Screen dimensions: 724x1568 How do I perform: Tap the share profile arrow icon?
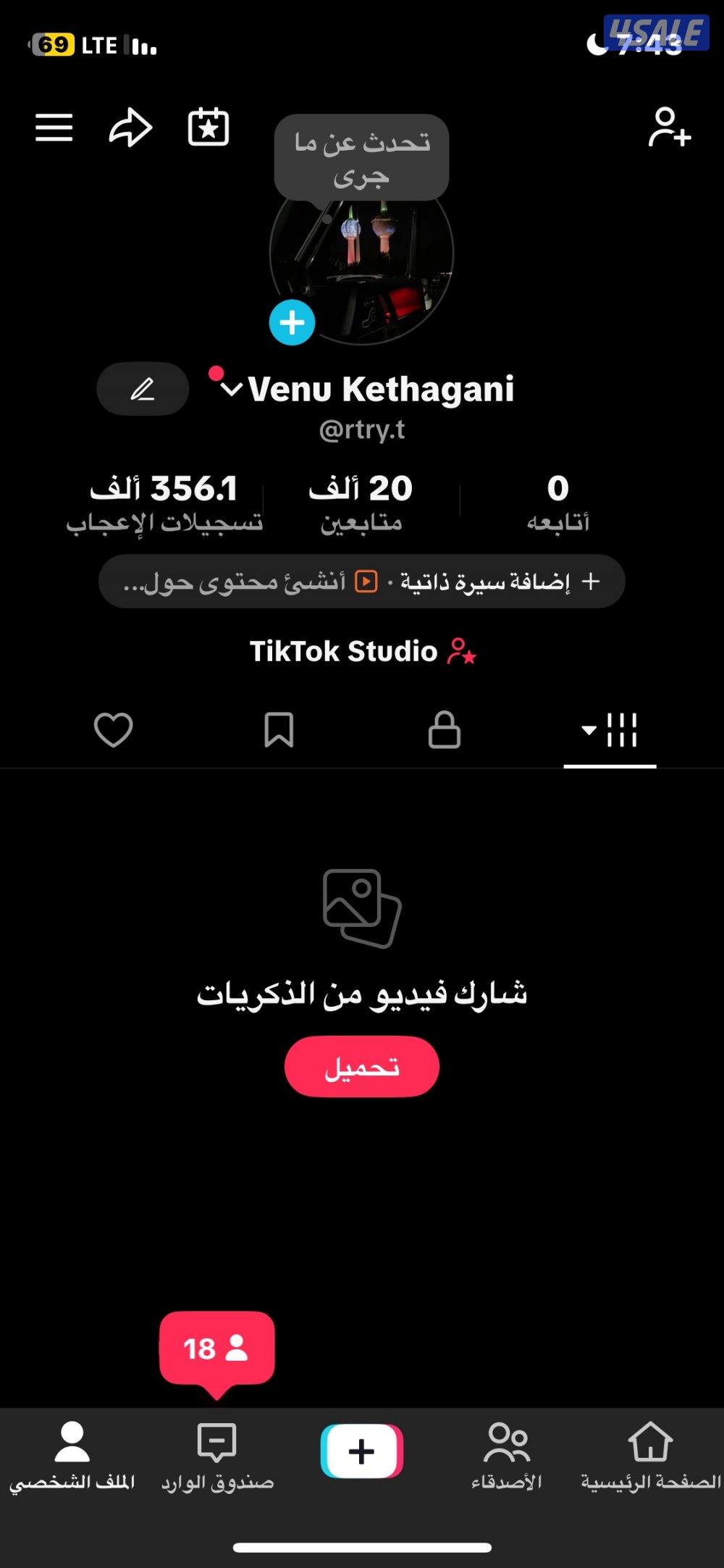(130, 127)
